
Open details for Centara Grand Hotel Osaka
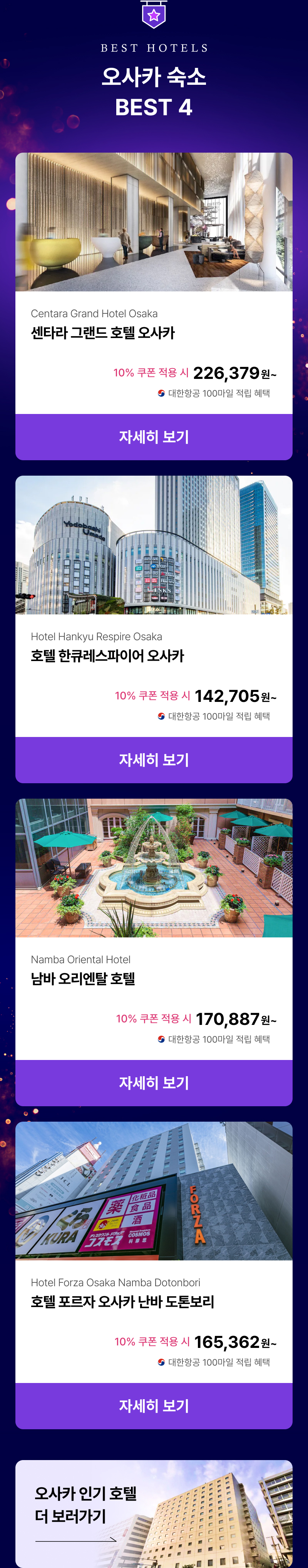click(x=154, y=436)
